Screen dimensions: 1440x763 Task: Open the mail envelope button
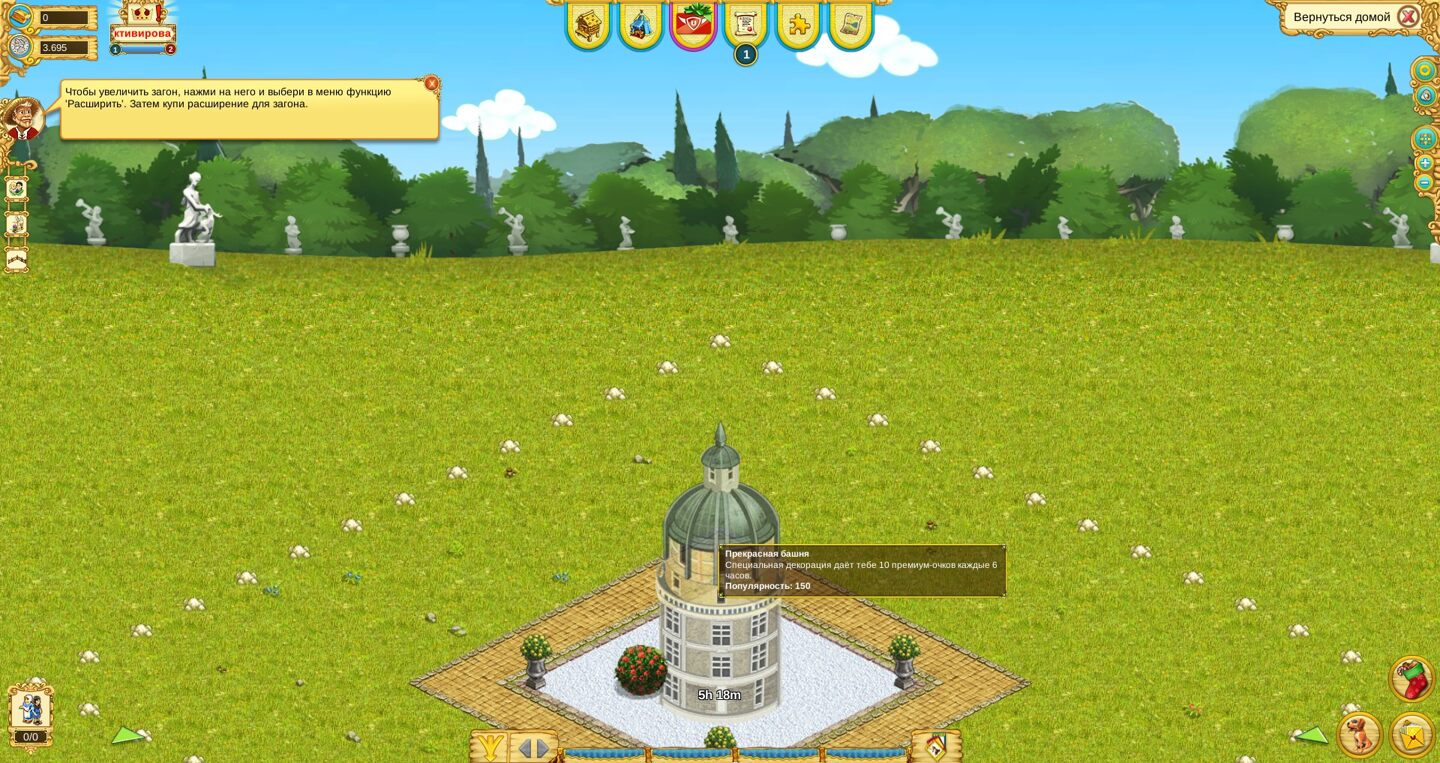(x=1412, y=735)
